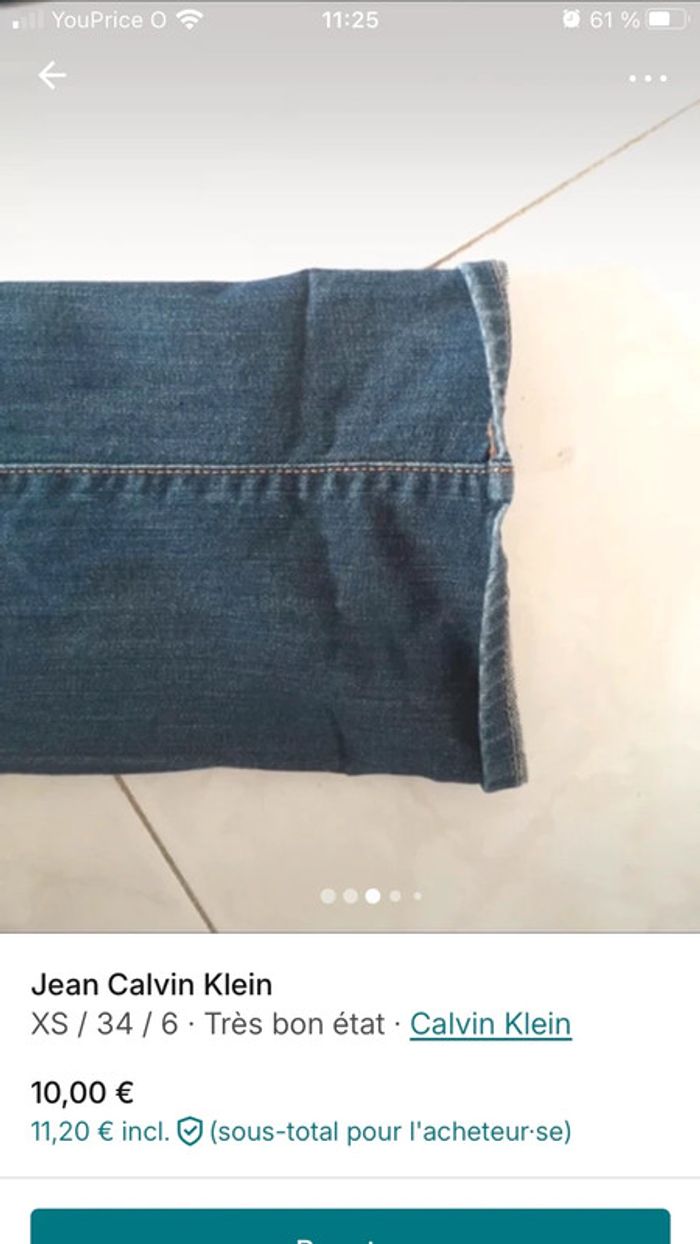700x1244 pixels.
Task: Tap the teal button below the price
Action: tap(350, 1228)
